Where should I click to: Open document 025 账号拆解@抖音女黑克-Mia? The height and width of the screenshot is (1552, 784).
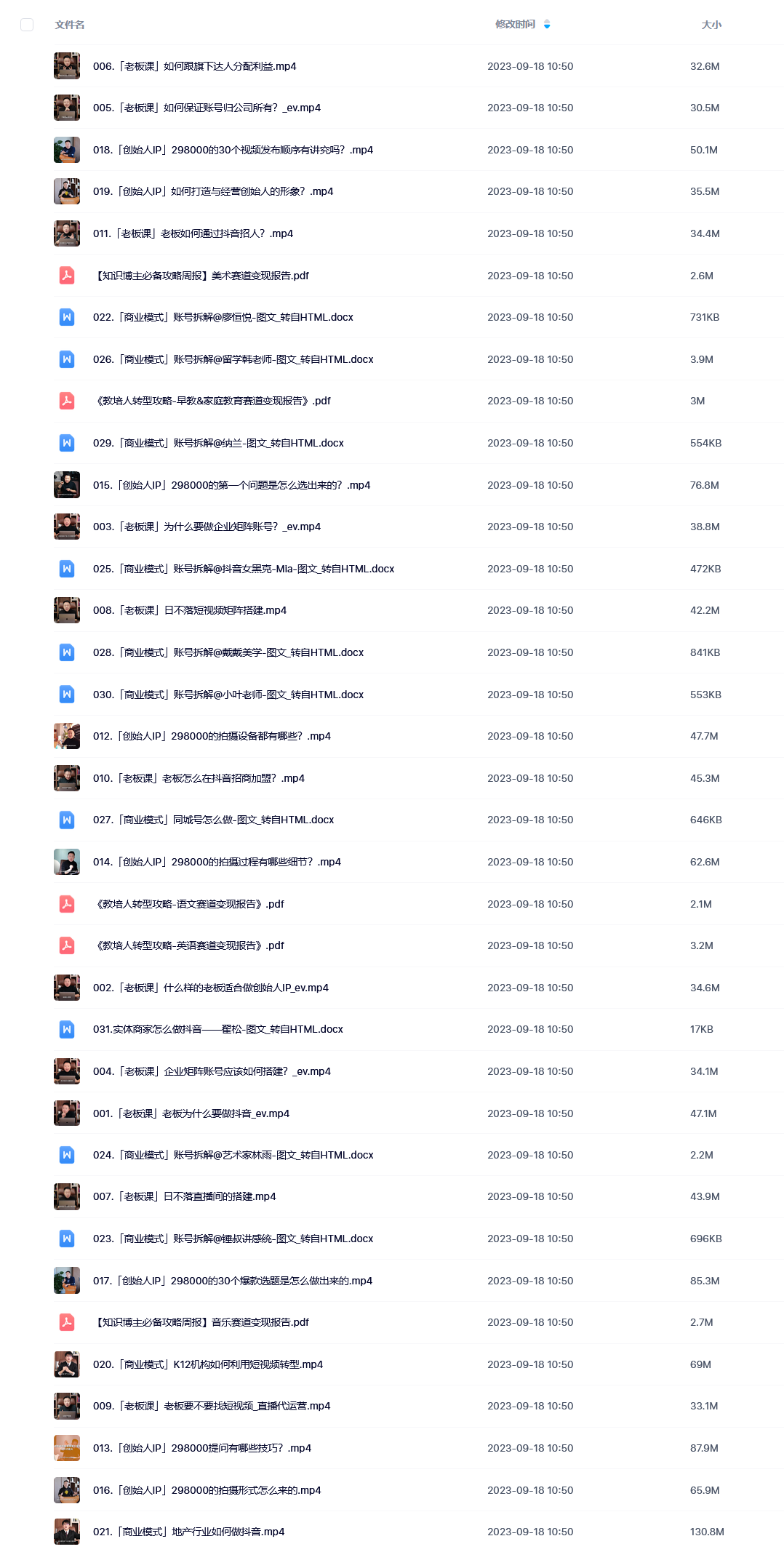click(244, 569)
